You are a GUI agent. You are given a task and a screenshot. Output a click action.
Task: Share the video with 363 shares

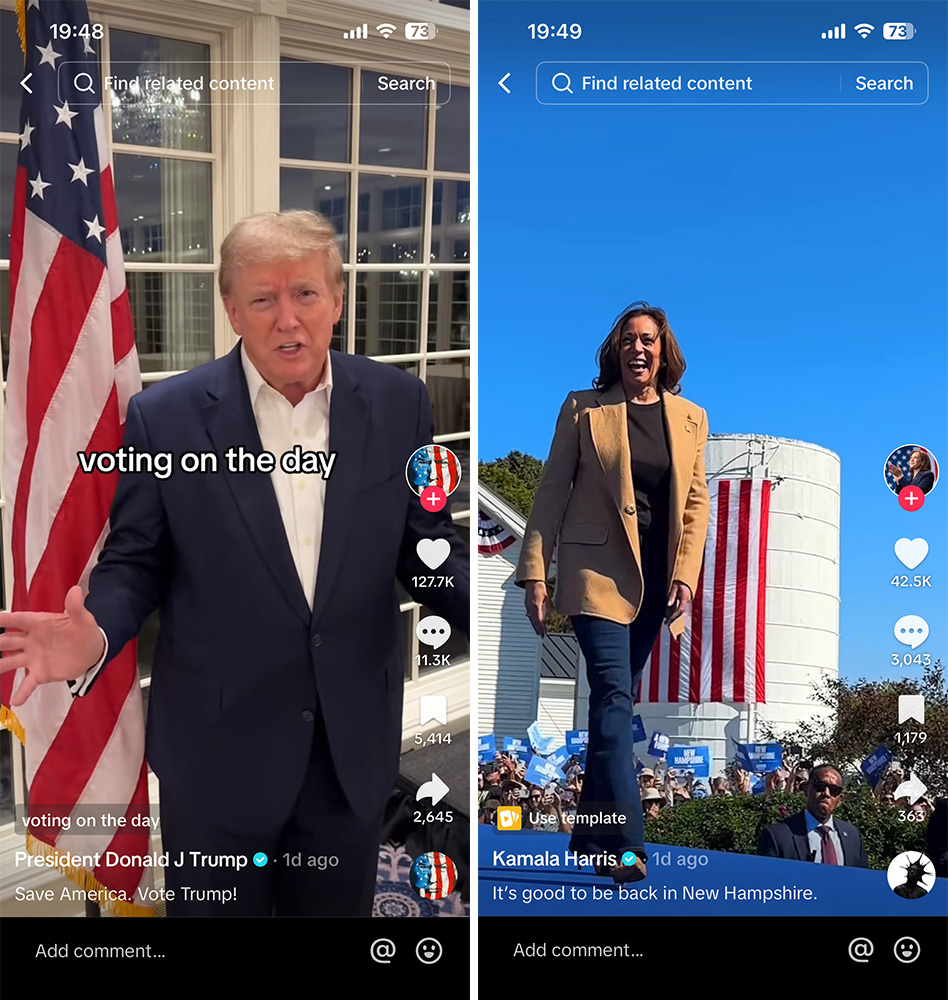pyautogui.click(x=911, y=790)
